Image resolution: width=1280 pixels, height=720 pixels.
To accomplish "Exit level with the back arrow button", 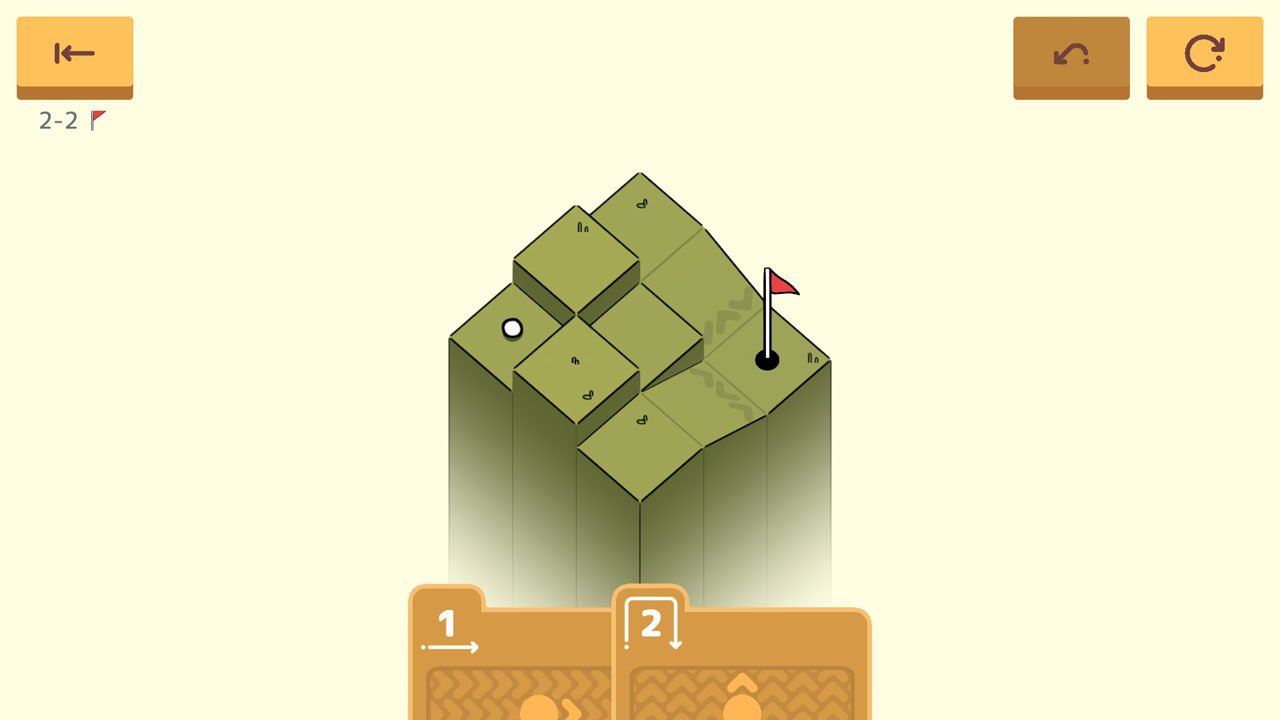I will click(75, 54).
